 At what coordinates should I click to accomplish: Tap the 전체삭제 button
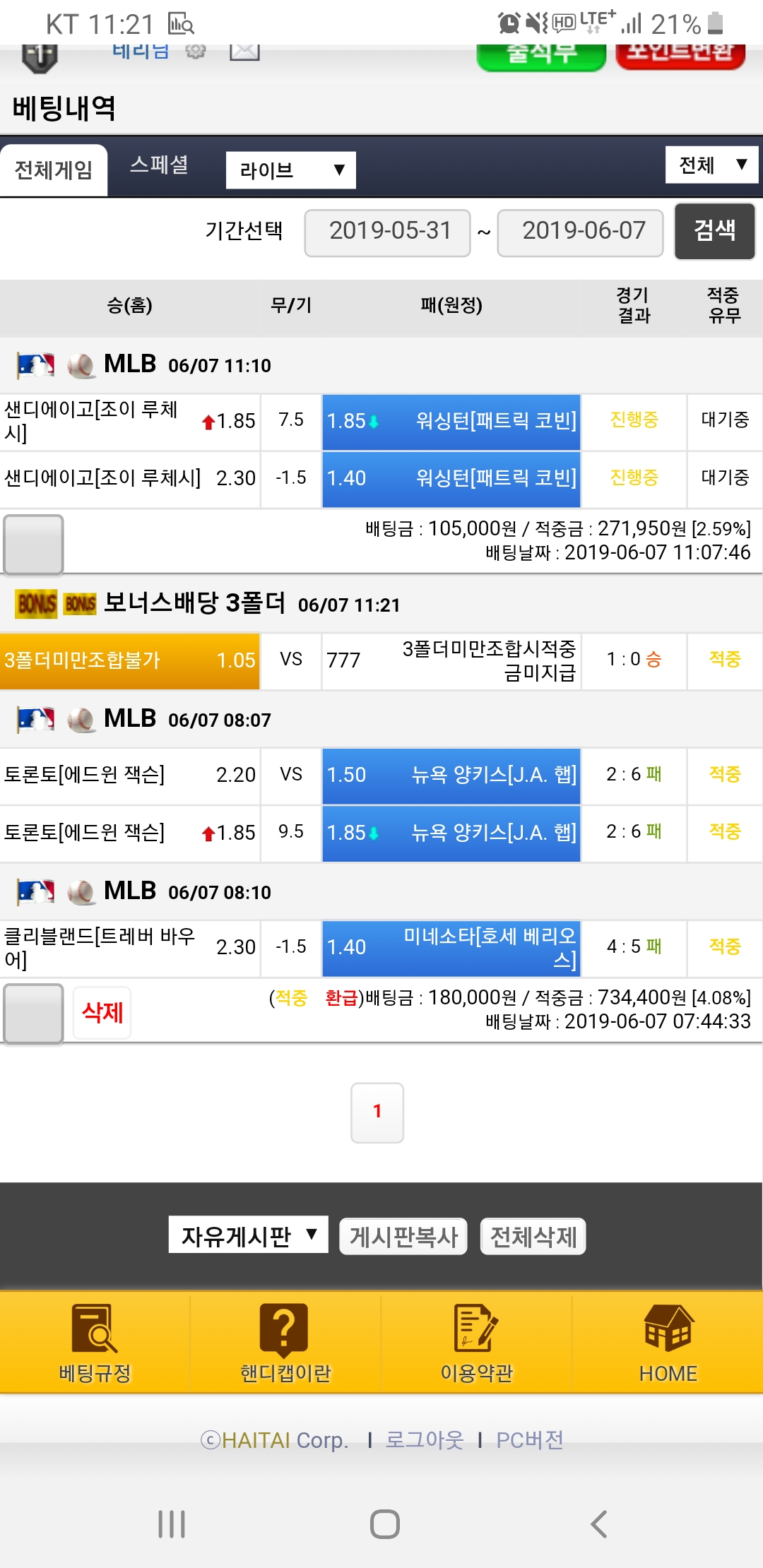pyautogui.click(x=533, y=1237)
